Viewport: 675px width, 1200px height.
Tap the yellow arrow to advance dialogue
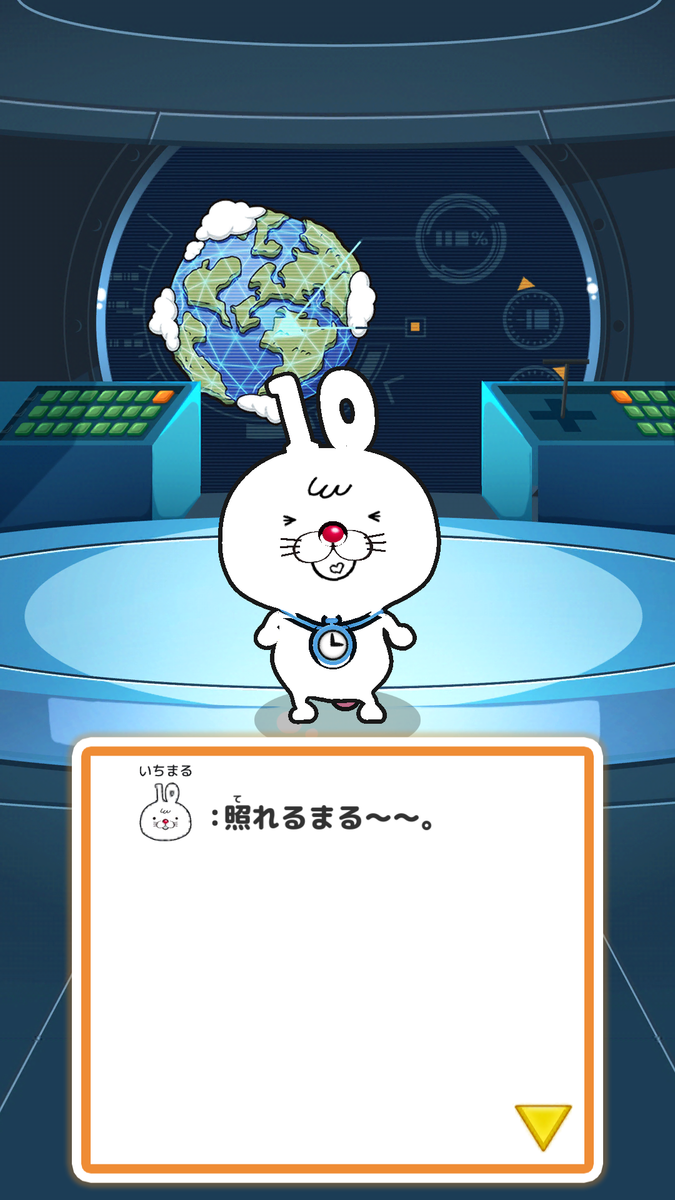click(543, 1123)
